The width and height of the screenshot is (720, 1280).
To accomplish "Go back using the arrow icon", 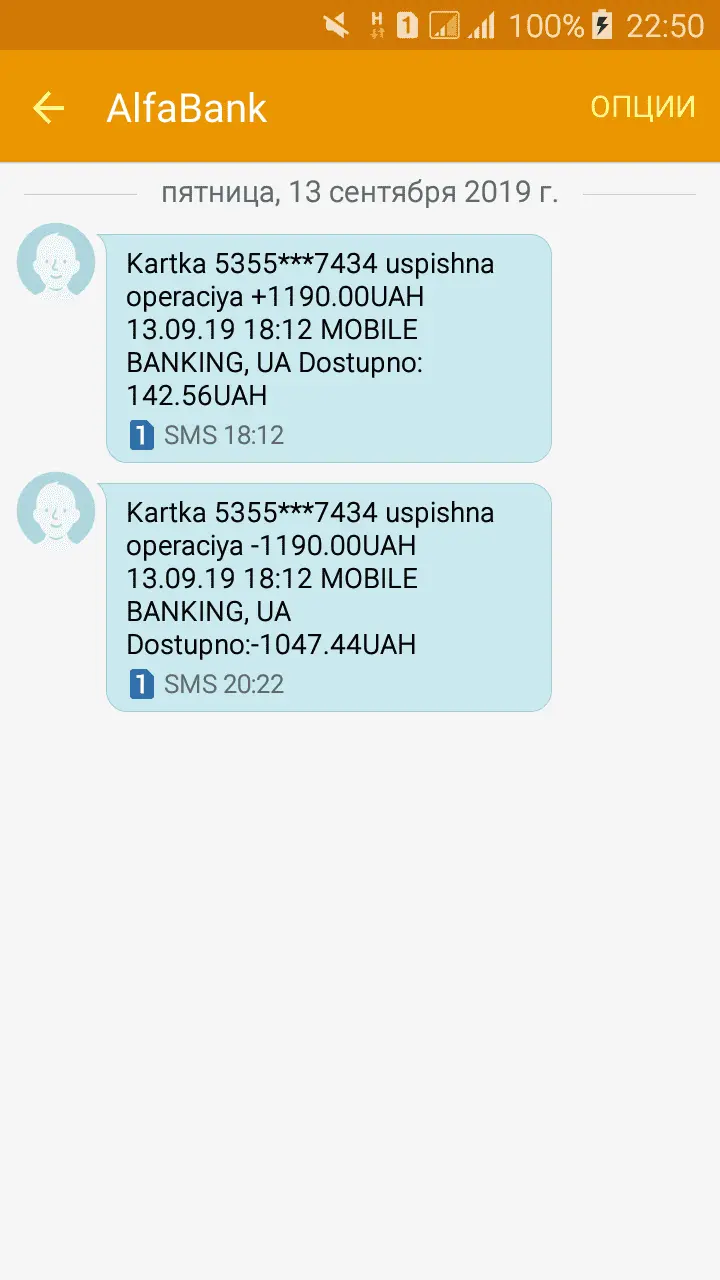I will coord(48,108).
